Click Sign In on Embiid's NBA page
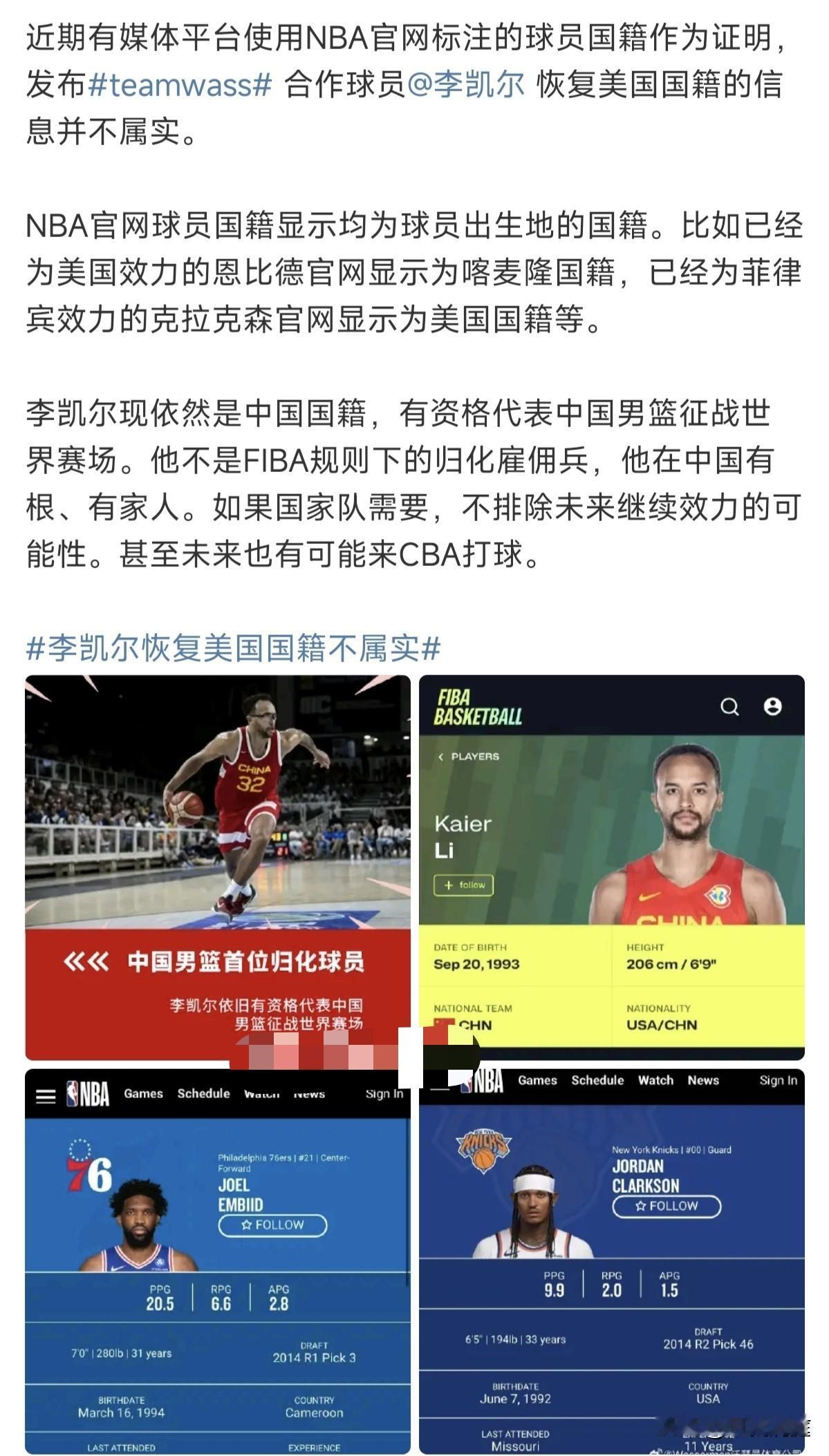 (x=384, y=1094)
